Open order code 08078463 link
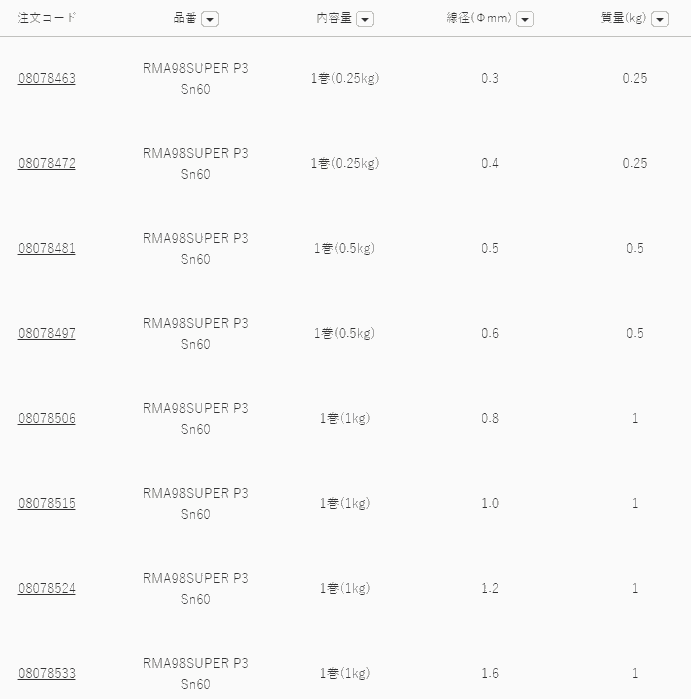The image size is (691, 699). pyautogui.click(x=46, y=79)
